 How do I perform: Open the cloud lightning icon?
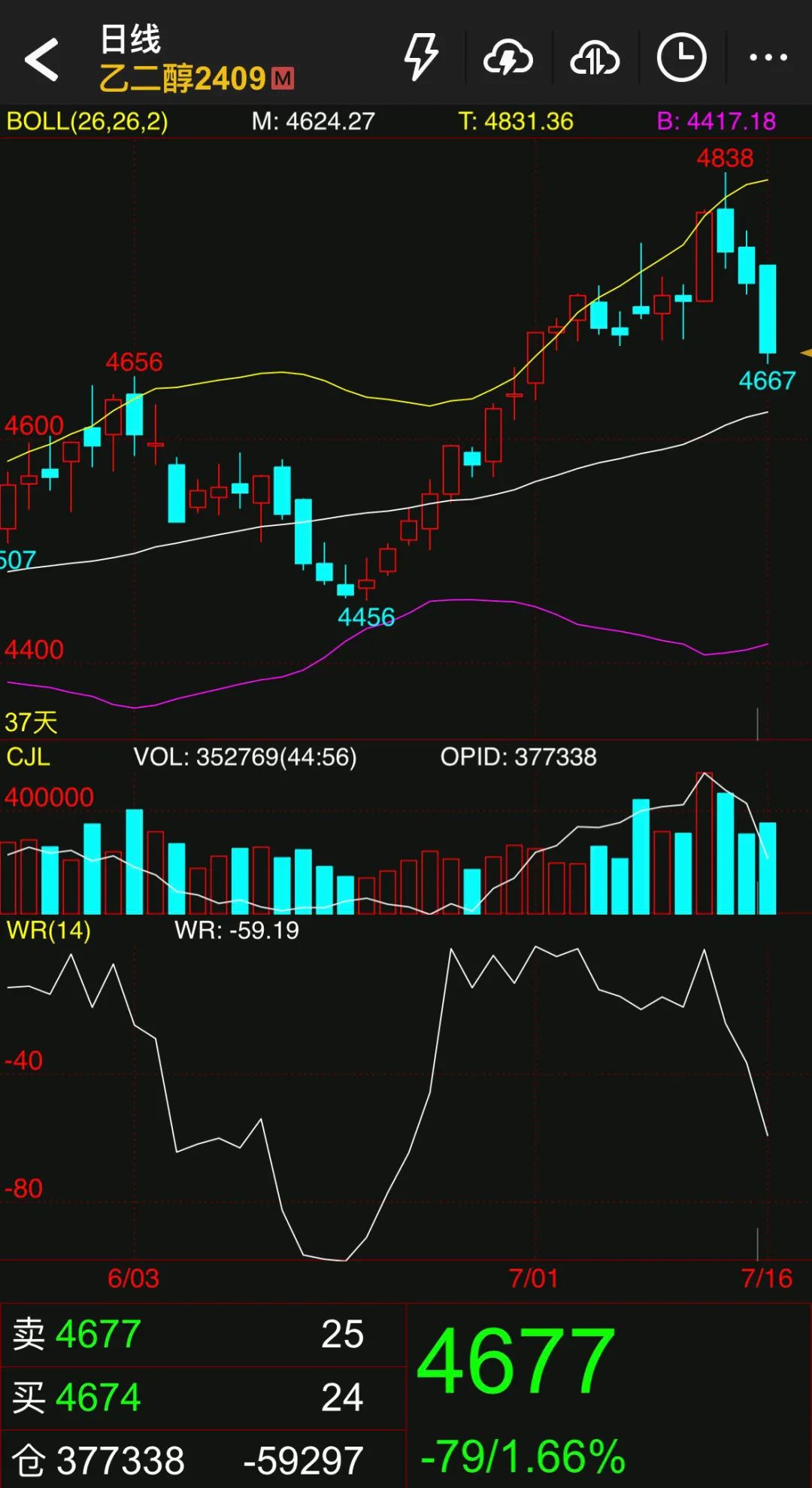tap(508, 58)
